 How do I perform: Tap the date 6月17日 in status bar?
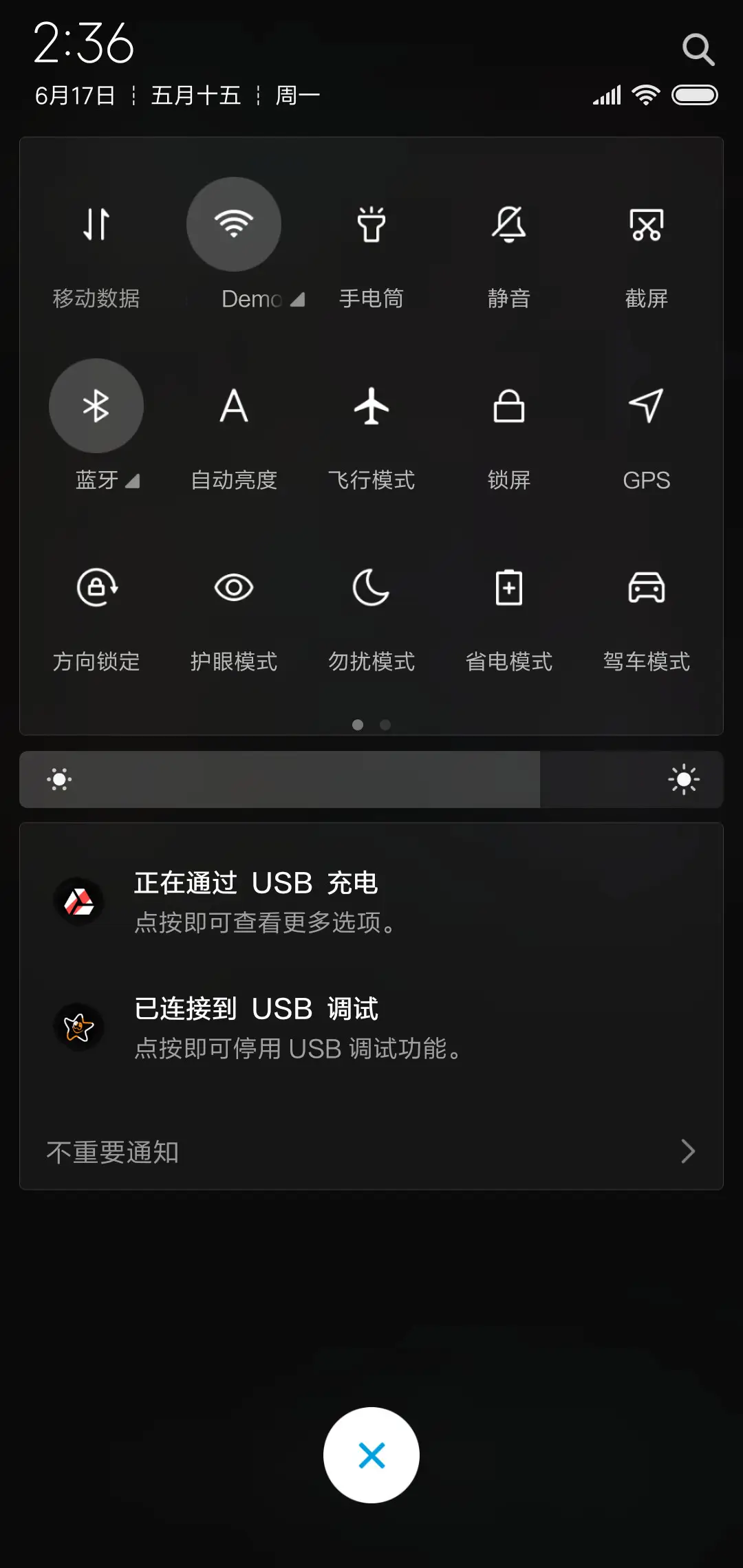(x=76, y=95)
